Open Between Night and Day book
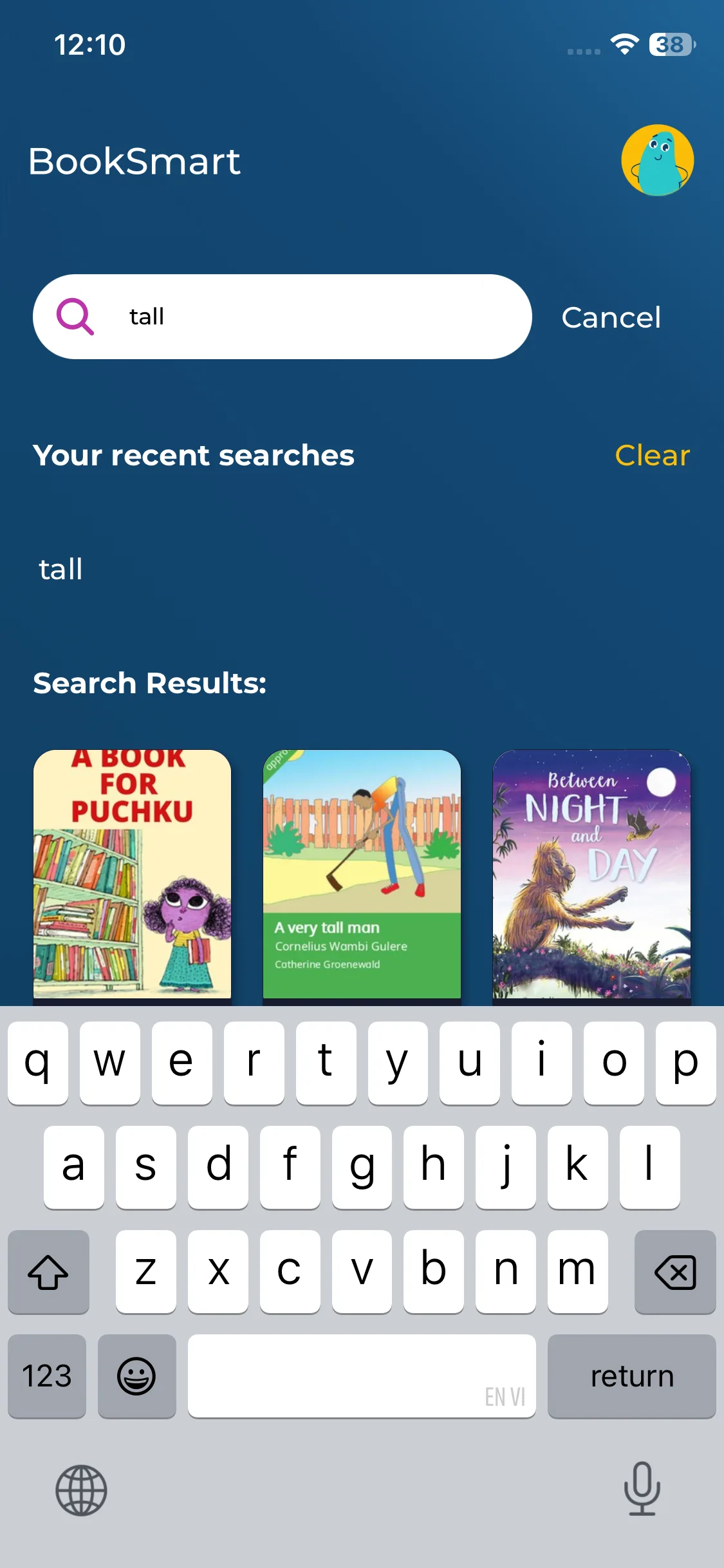The width and height of the screenshot is (724, 1568). point(591,874)
